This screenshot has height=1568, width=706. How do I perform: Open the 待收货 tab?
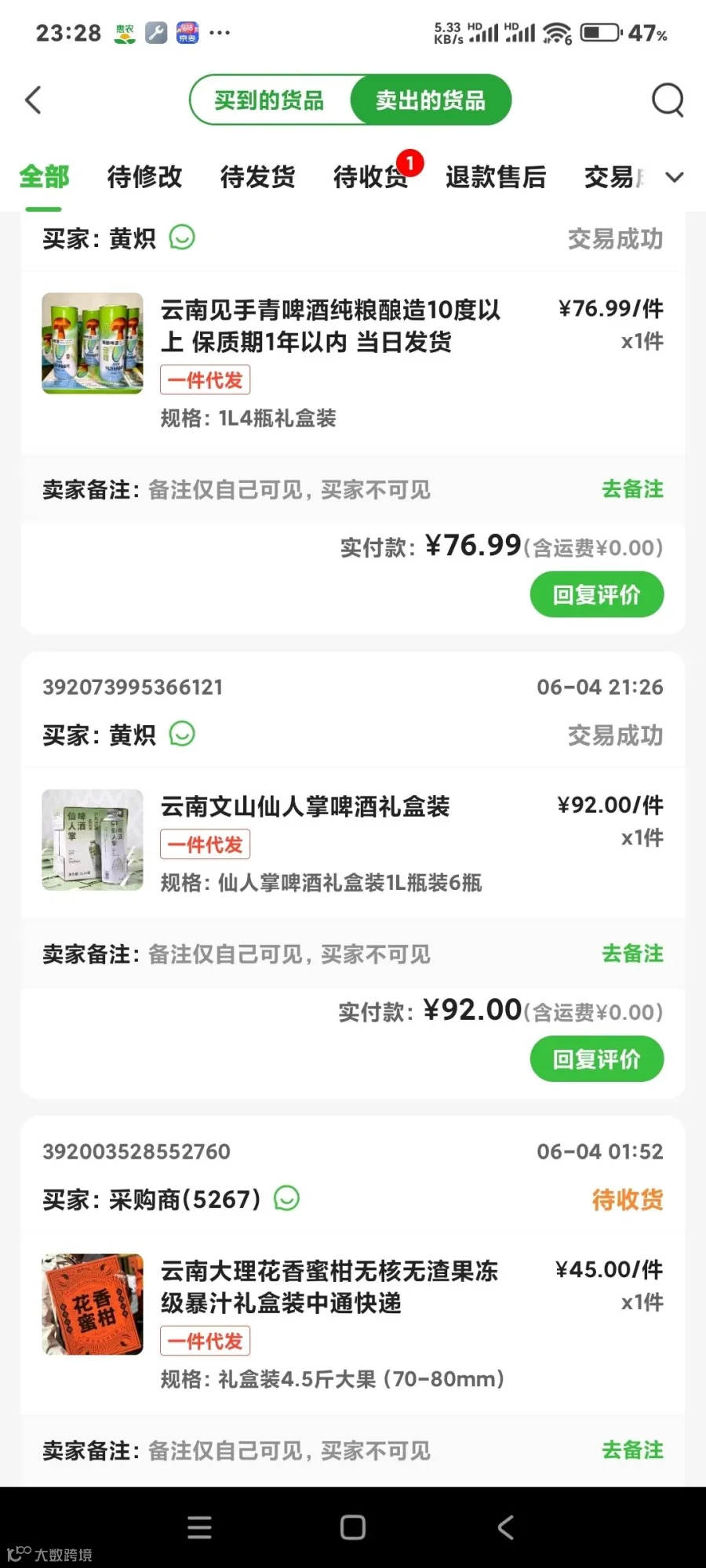coord(370,176)
